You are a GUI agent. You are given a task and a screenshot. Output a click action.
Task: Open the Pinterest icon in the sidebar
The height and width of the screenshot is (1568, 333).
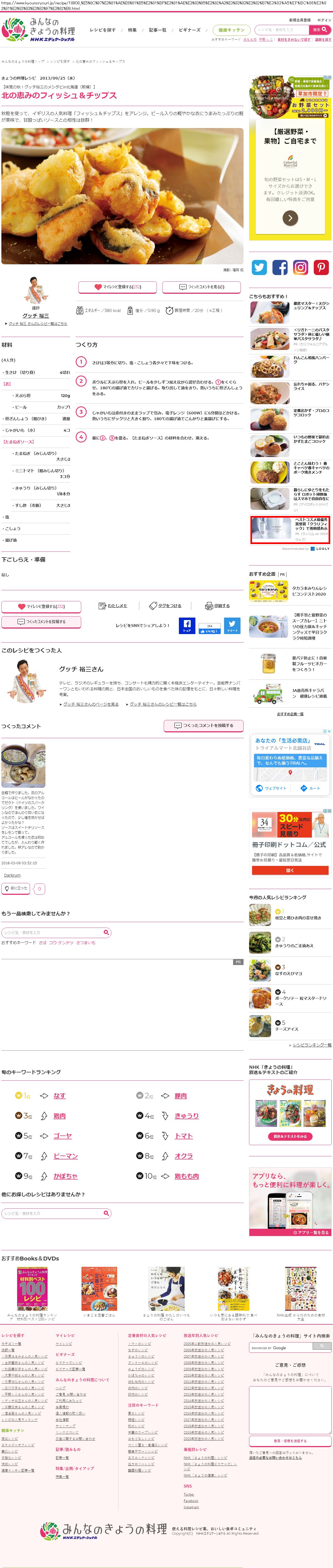click(x=321, y=267)
